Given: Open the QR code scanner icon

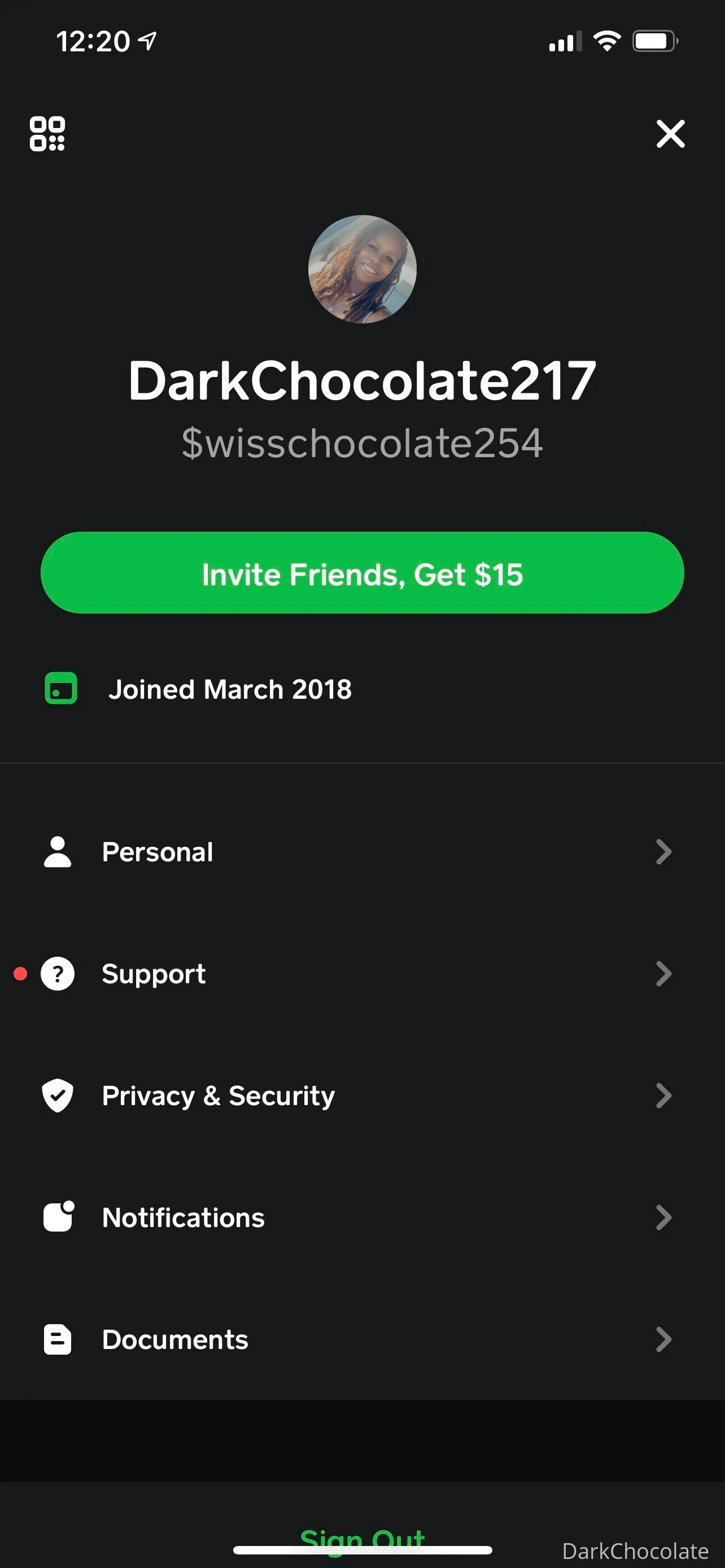Looking at the screenshot, I should click(49, 134).
